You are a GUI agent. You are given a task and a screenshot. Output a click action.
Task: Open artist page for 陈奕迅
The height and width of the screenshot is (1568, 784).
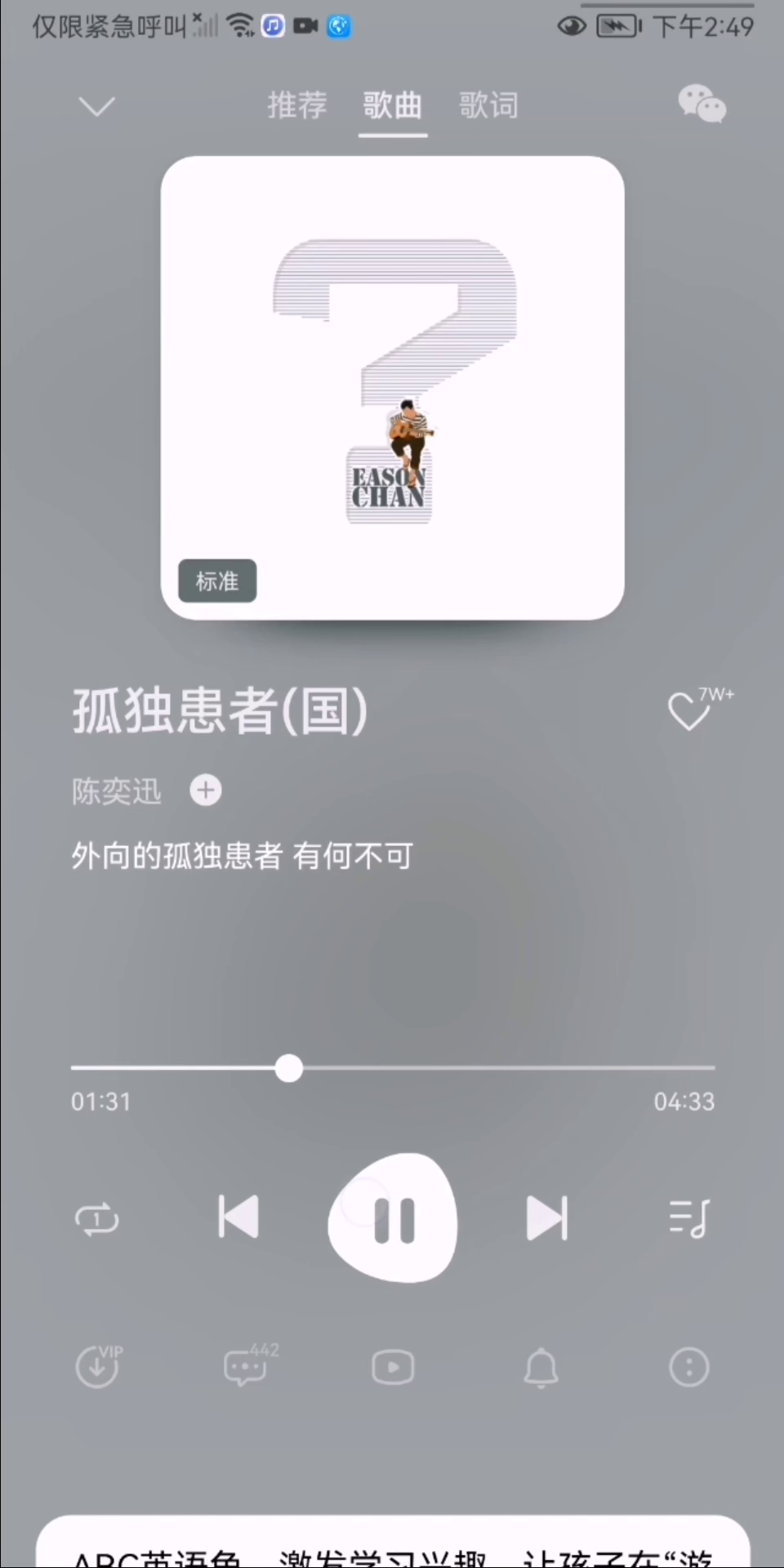coord(117,791)
